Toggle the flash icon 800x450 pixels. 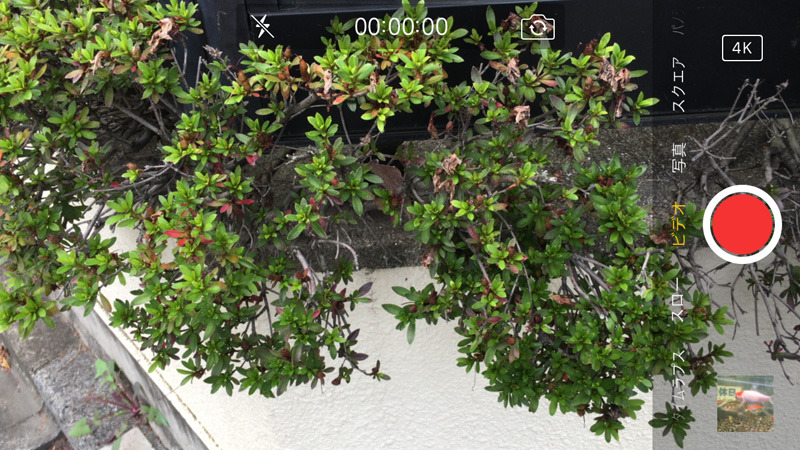(x=263, y=26)
